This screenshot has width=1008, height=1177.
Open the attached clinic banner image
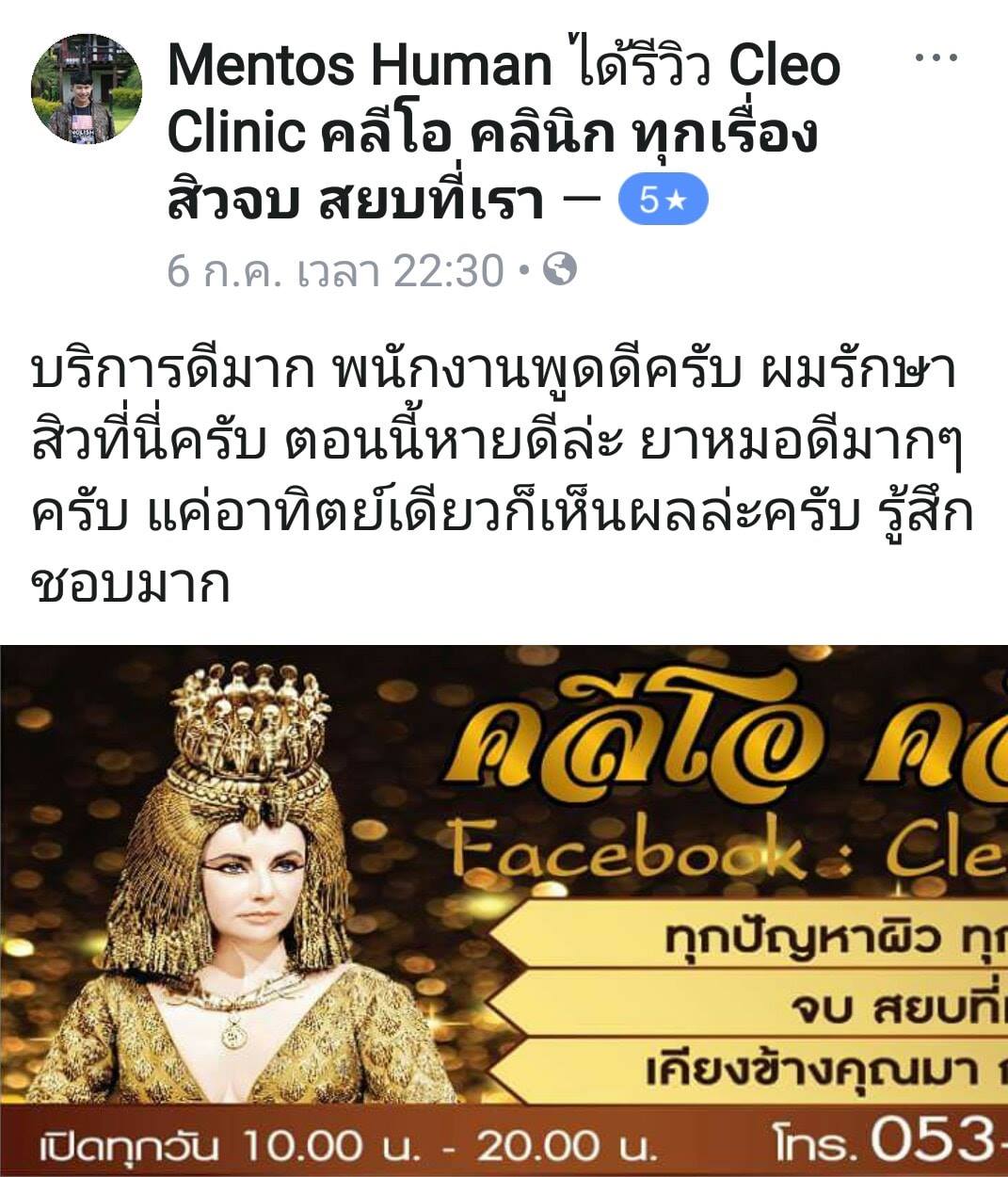point(504,904)
